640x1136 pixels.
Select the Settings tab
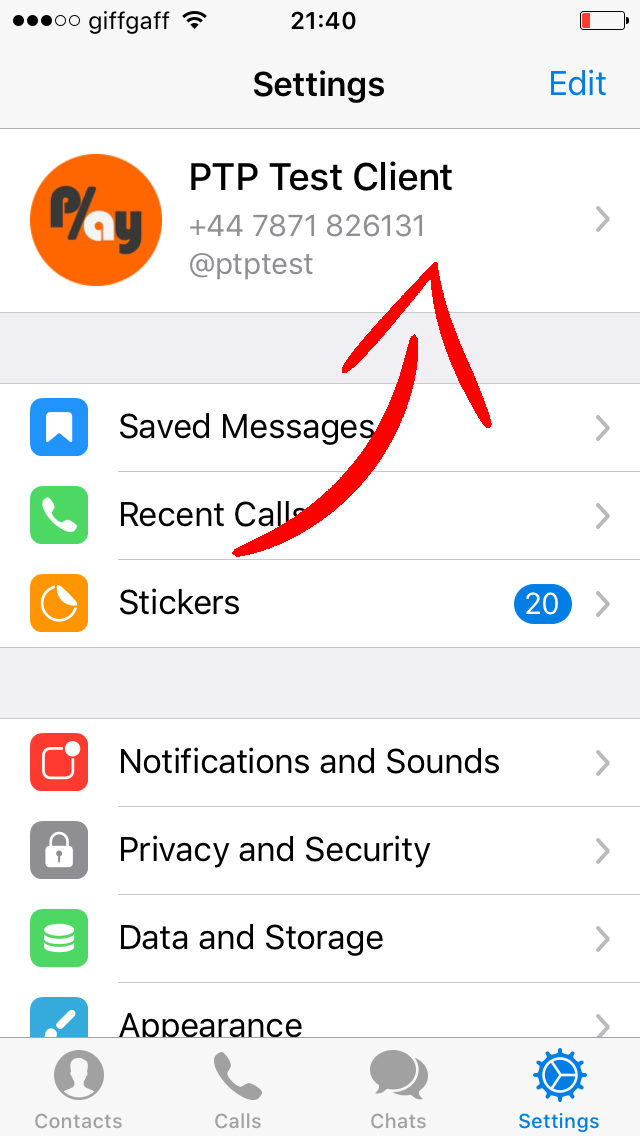pyautogui.click(x=559, y=1089)
